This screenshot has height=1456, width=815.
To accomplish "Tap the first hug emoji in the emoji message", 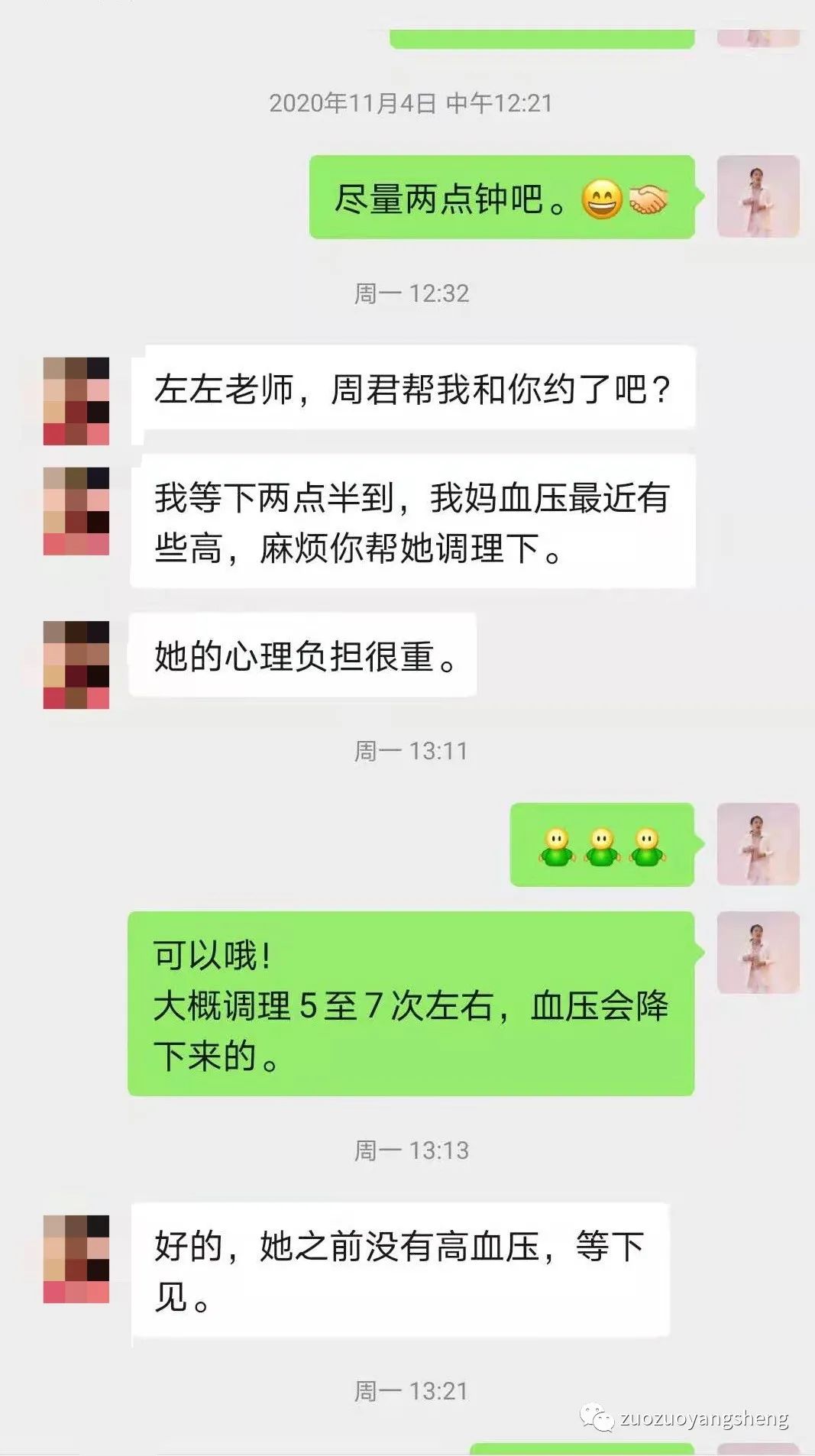I will (556, 845).
